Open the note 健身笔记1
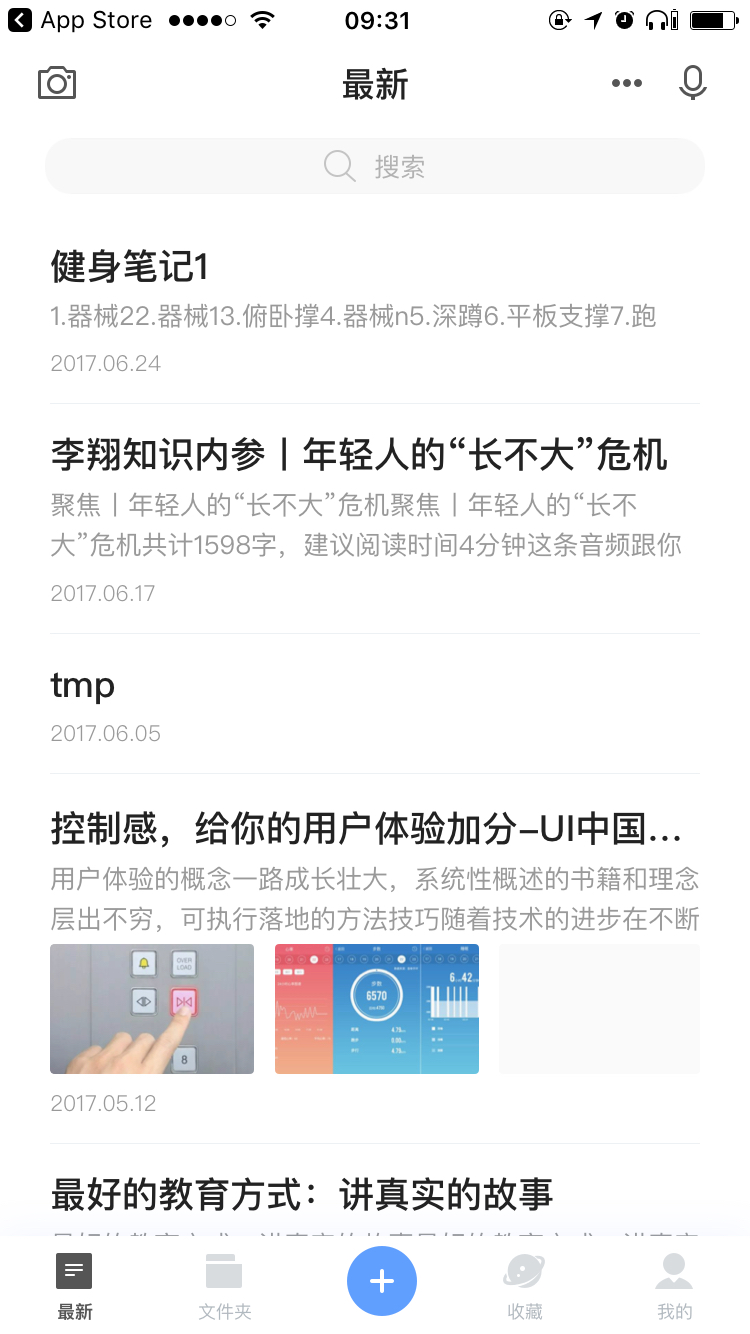The height and width of the screenshot is (1334, 750). click(x=375, y=312)
